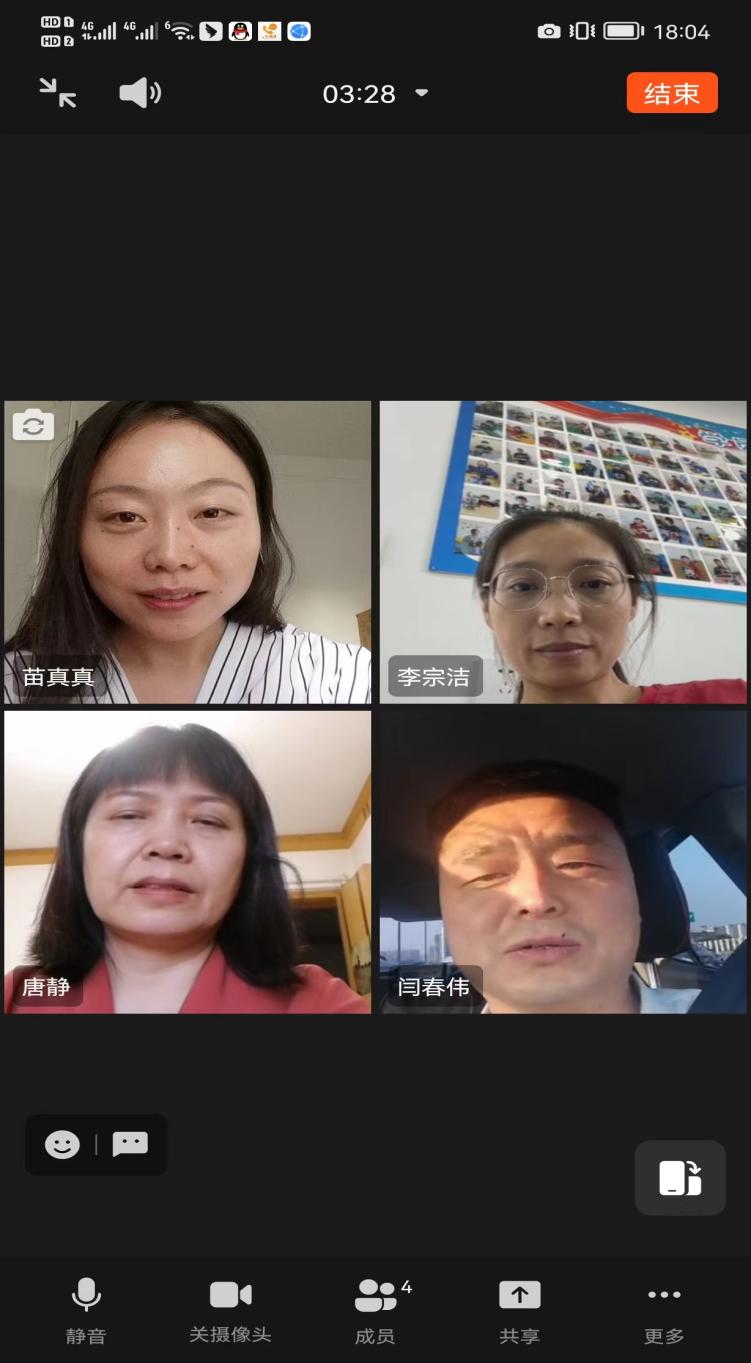The height and width of the screenshot is (1363, 751).
Task: Tap the switch device floating button
Action: (680, 1178)
